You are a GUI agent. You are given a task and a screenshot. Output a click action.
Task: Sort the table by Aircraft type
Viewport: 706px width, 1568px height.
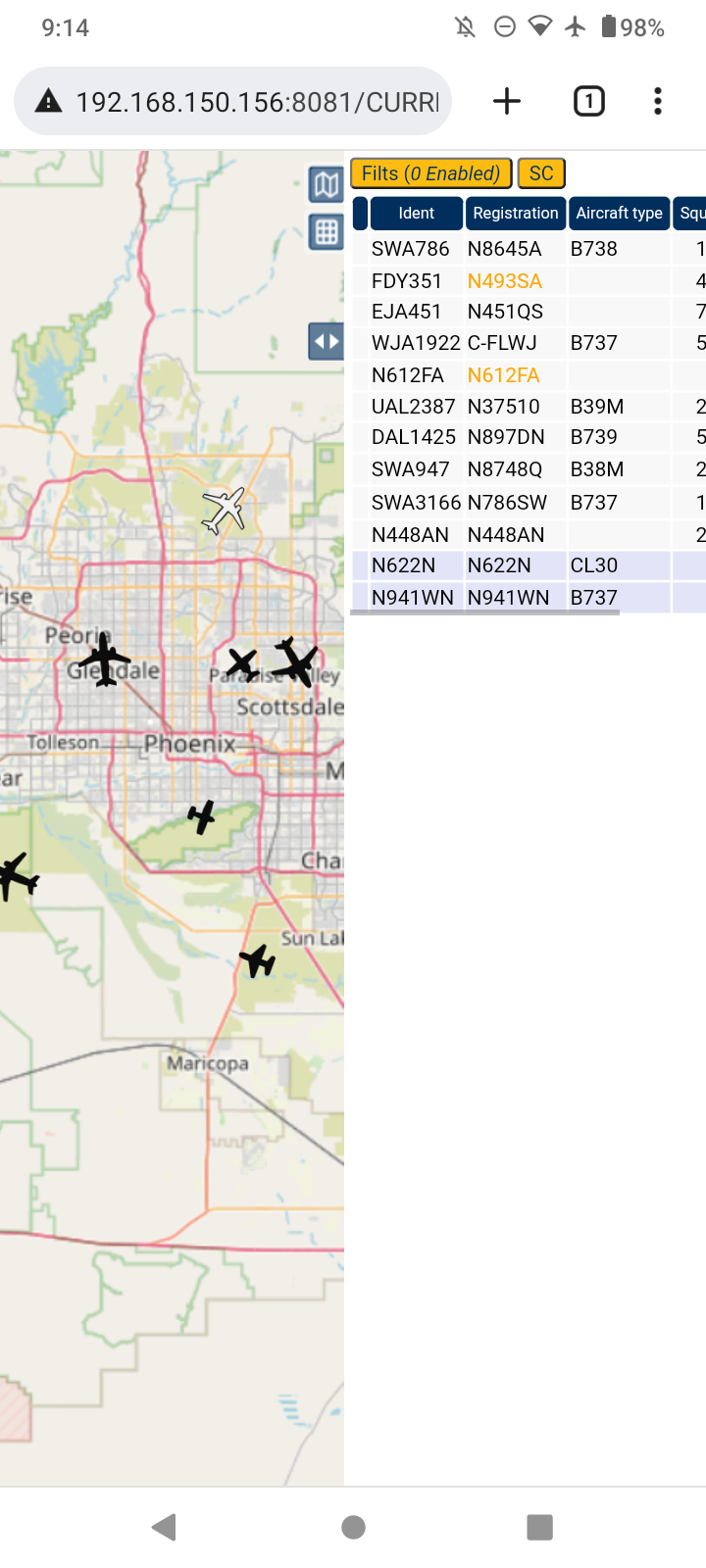tap(619, 214)
